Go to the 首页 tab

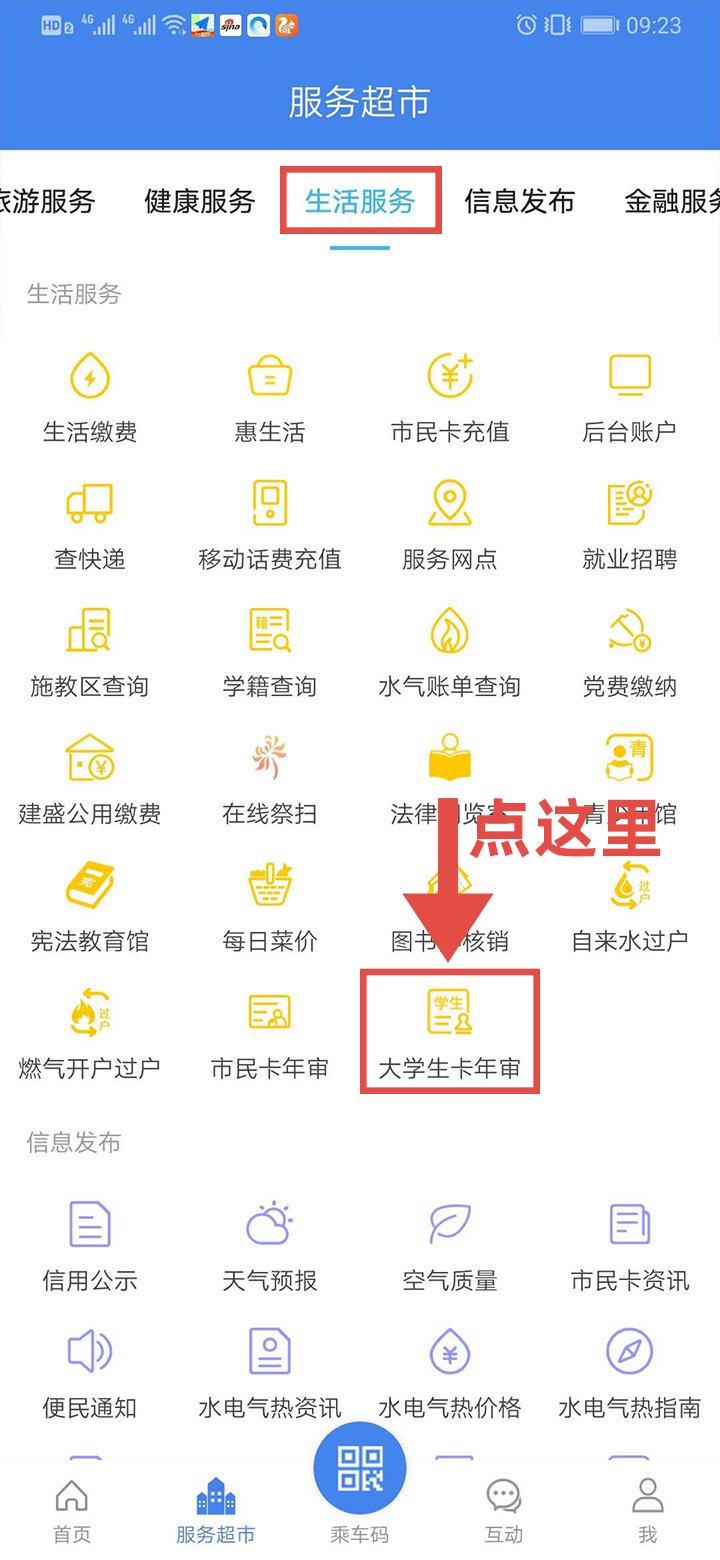pos(72,1510)
